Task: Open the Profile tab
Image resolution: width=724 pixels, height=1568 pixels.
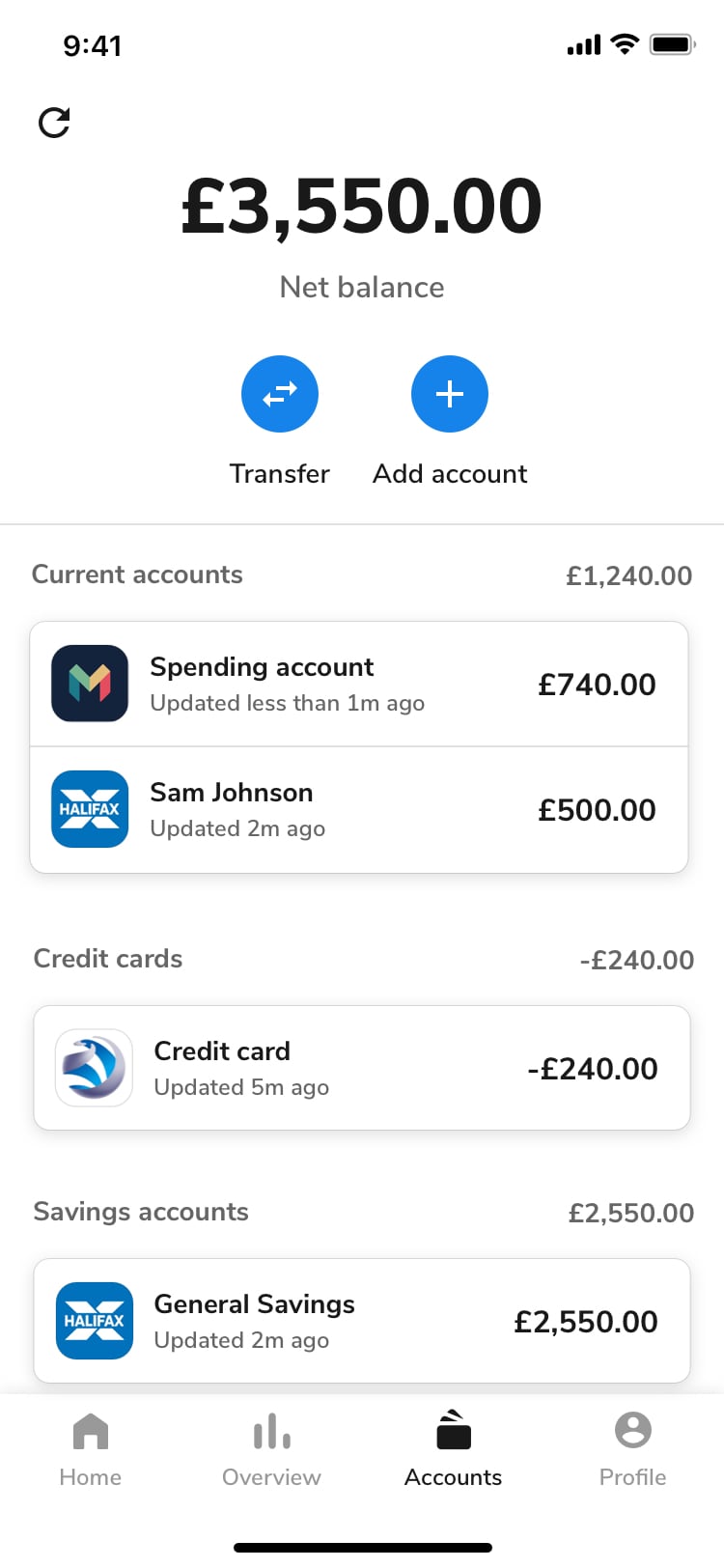Action: click(x=633, y=1449)
